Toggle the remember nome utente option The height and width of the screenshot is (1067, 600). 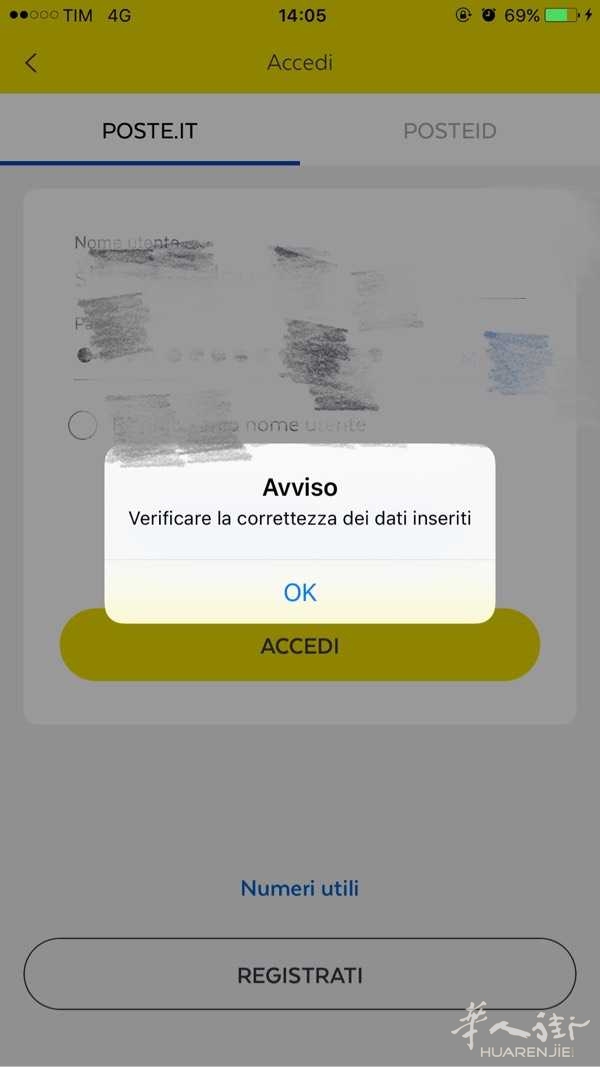(83, 425)
